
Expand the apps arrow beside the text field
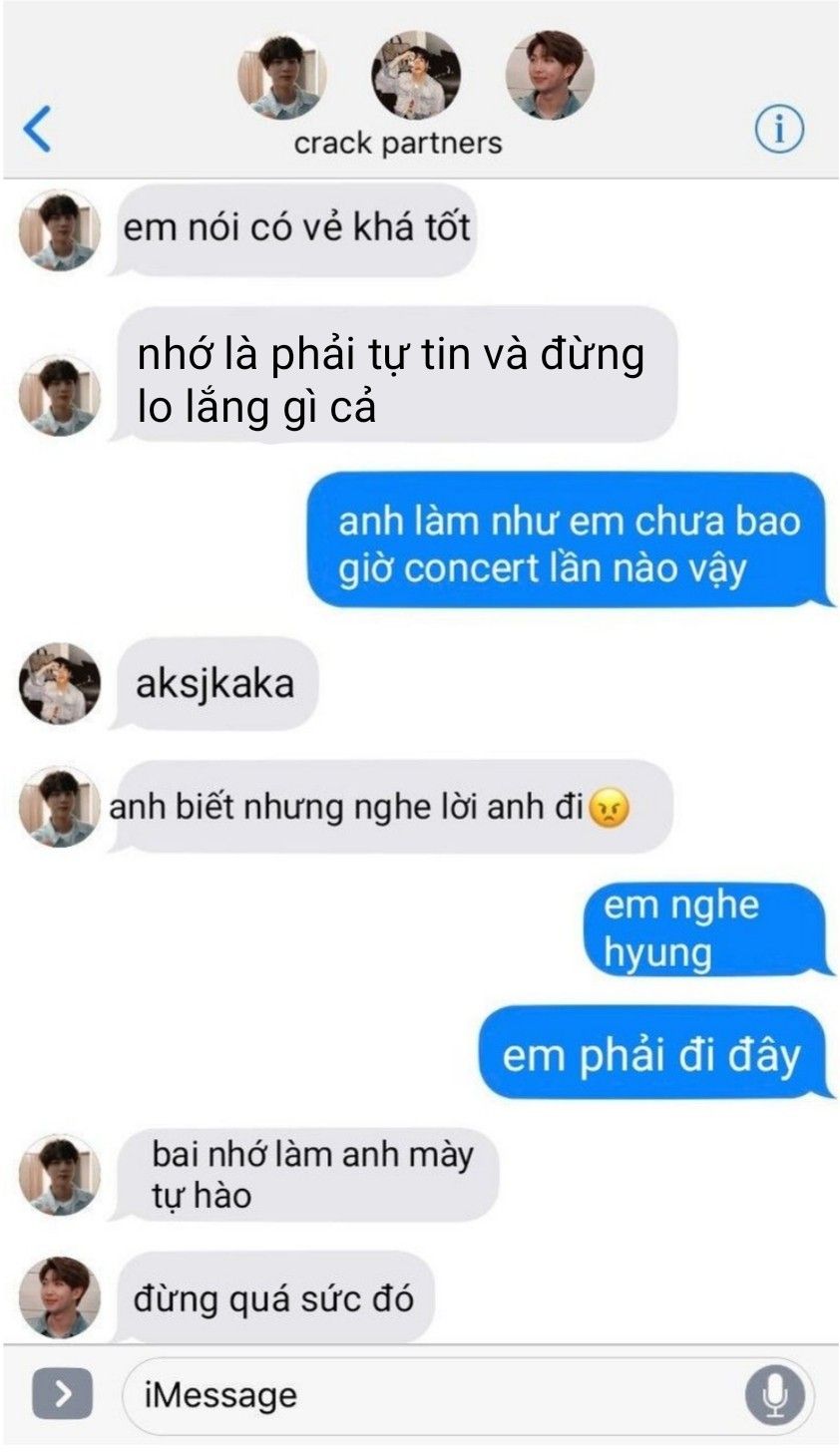pyautogui.click(x=62, y=1394)
